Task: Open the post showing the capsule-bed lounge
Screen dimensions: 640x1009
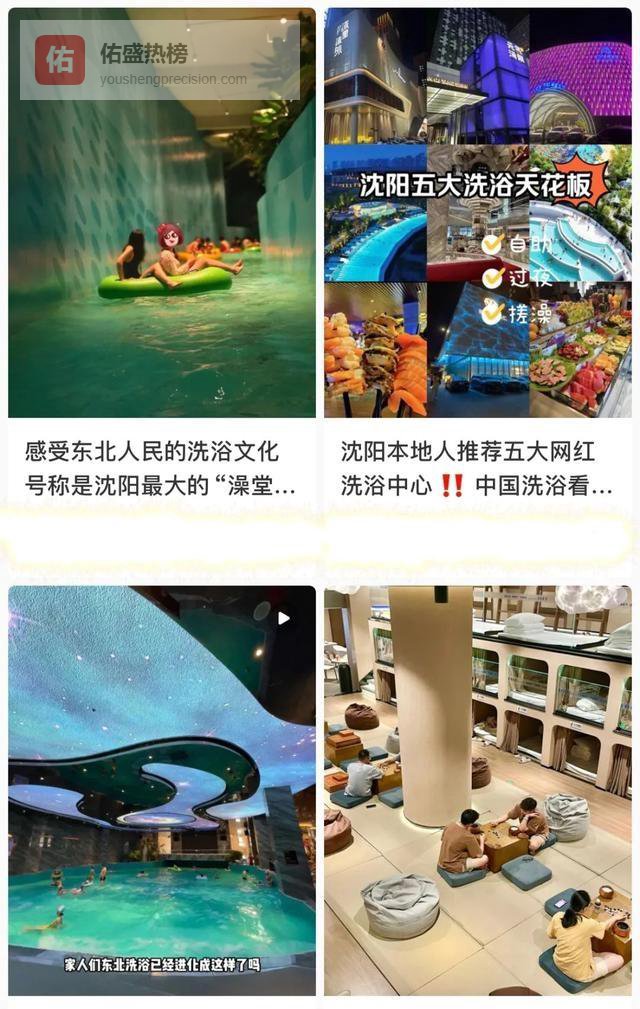Action: (x=478, y=790)
